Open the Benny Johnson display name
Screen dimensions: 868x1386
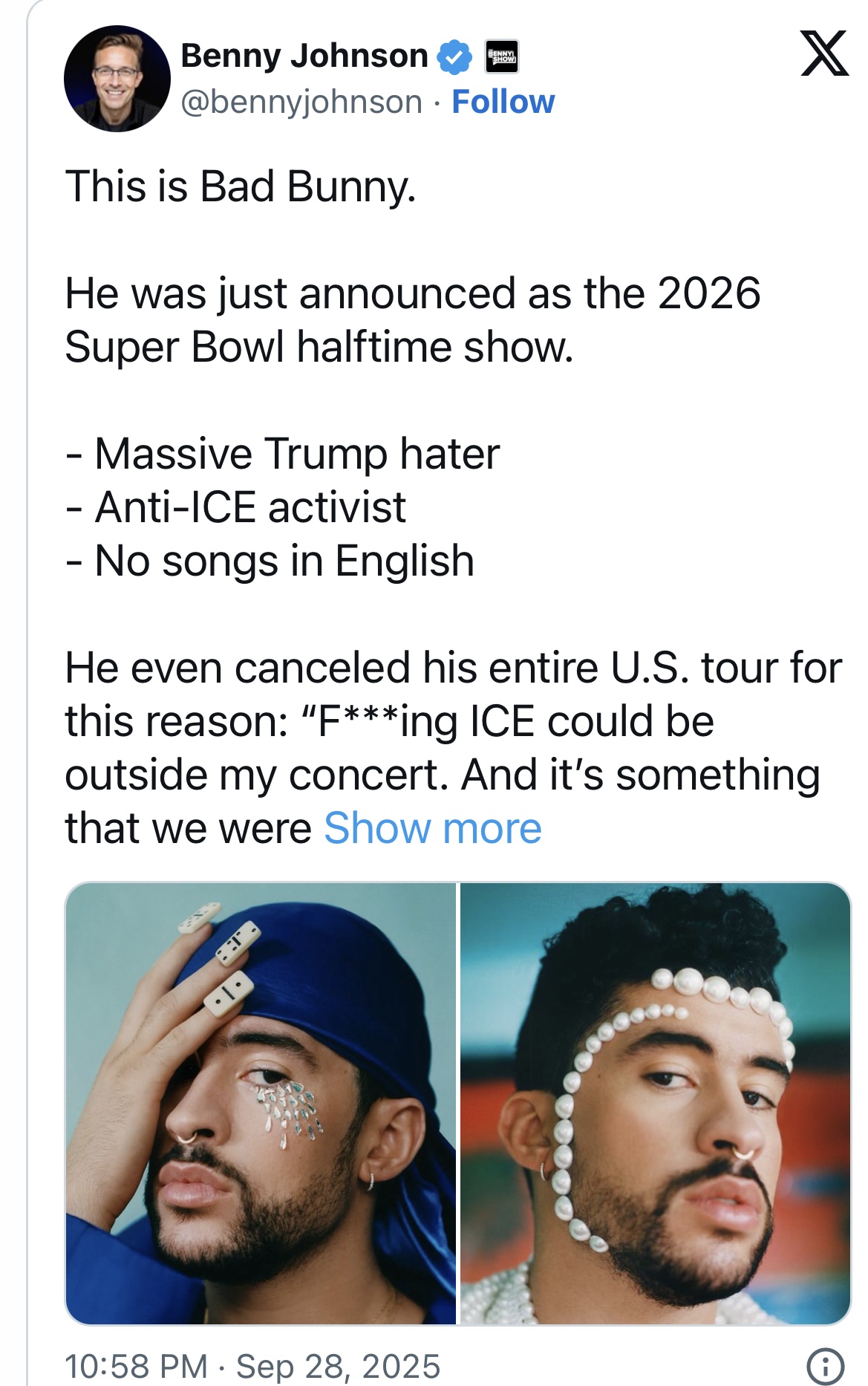click(x=304, y=56)
